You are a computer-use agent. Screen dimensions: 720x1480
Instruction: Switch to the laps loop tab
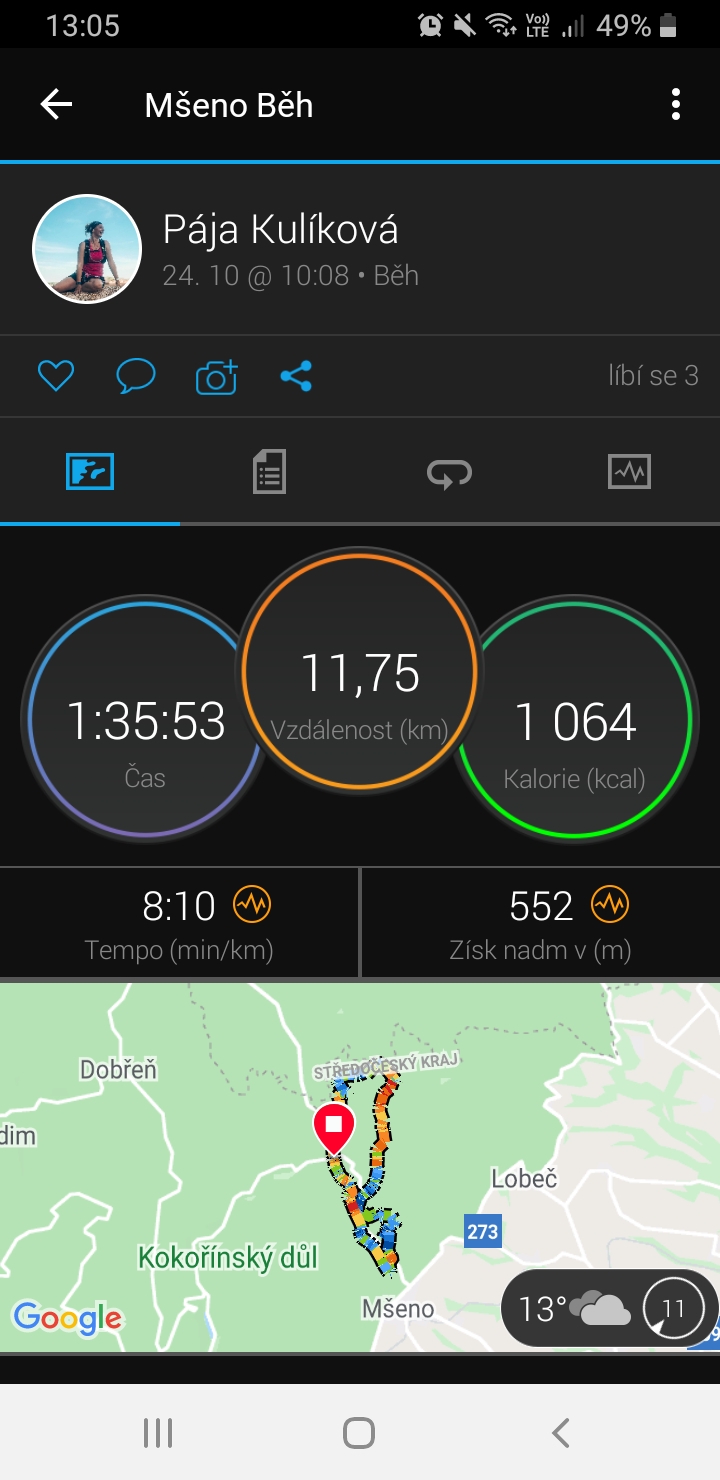click(x=449, y=471)
